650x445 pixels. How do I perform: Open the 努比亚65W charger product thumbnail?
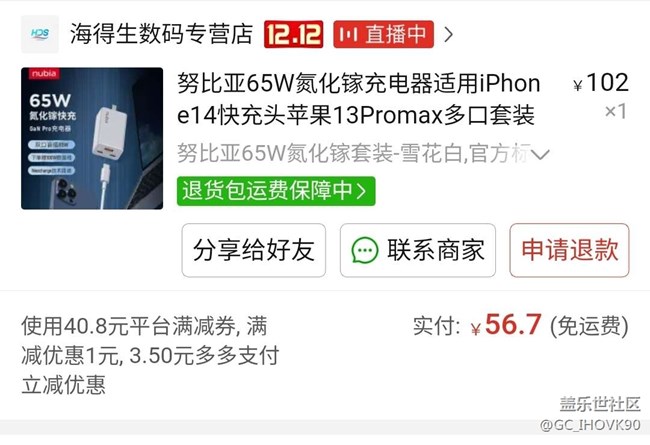92,138
